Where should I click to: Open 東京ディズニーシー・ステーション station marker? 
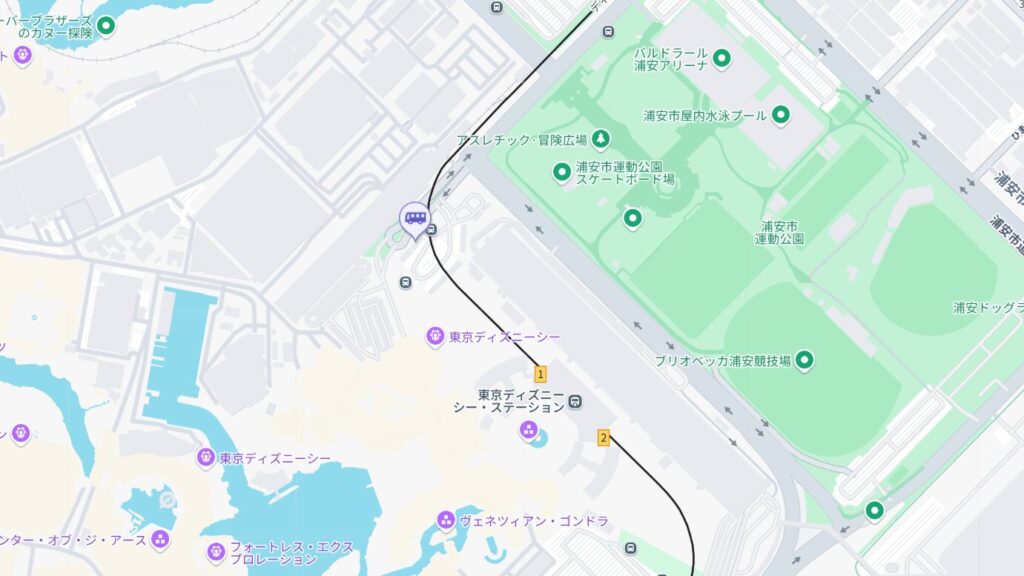click(x=575, y=402)
